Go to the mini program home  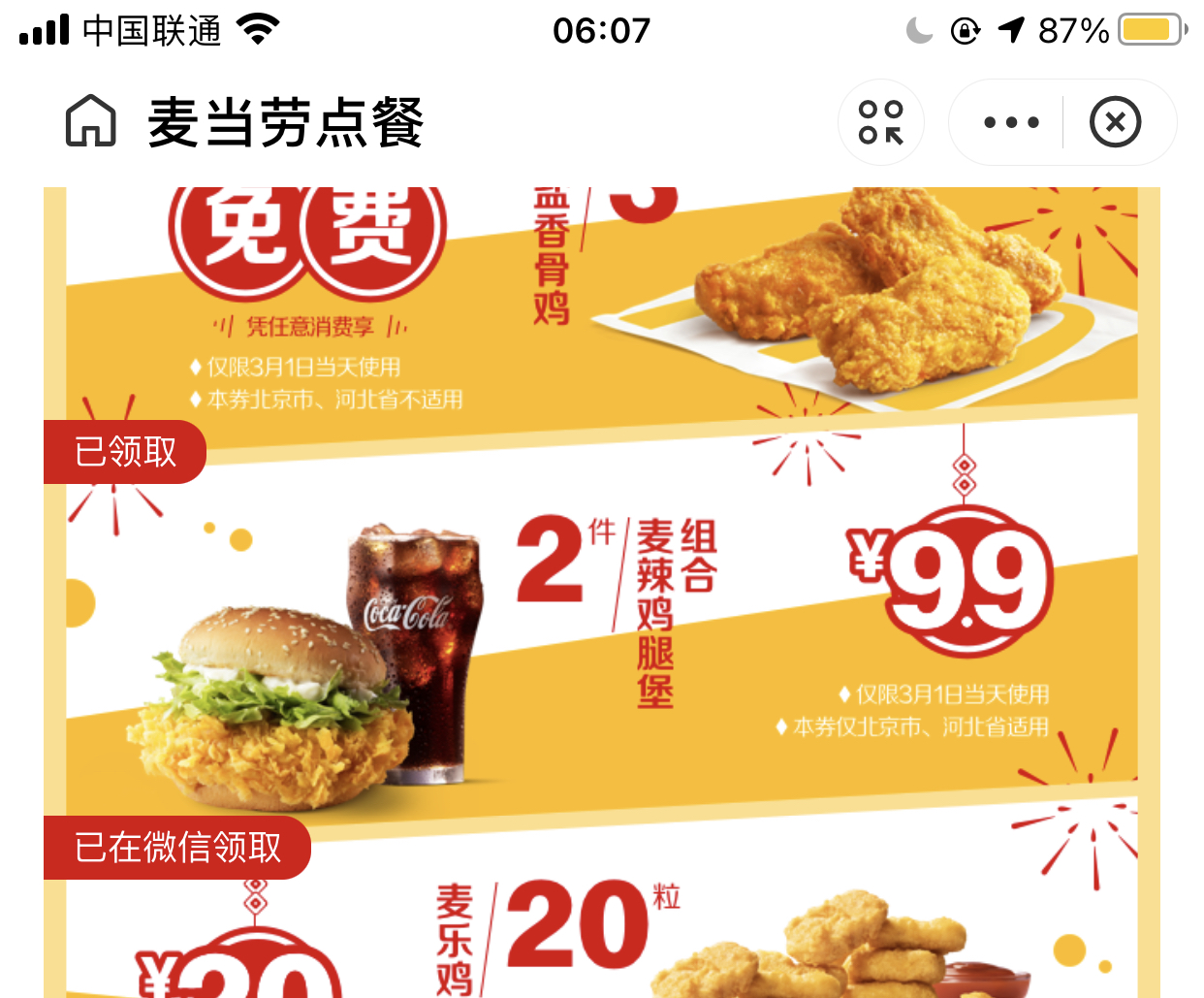90,122
